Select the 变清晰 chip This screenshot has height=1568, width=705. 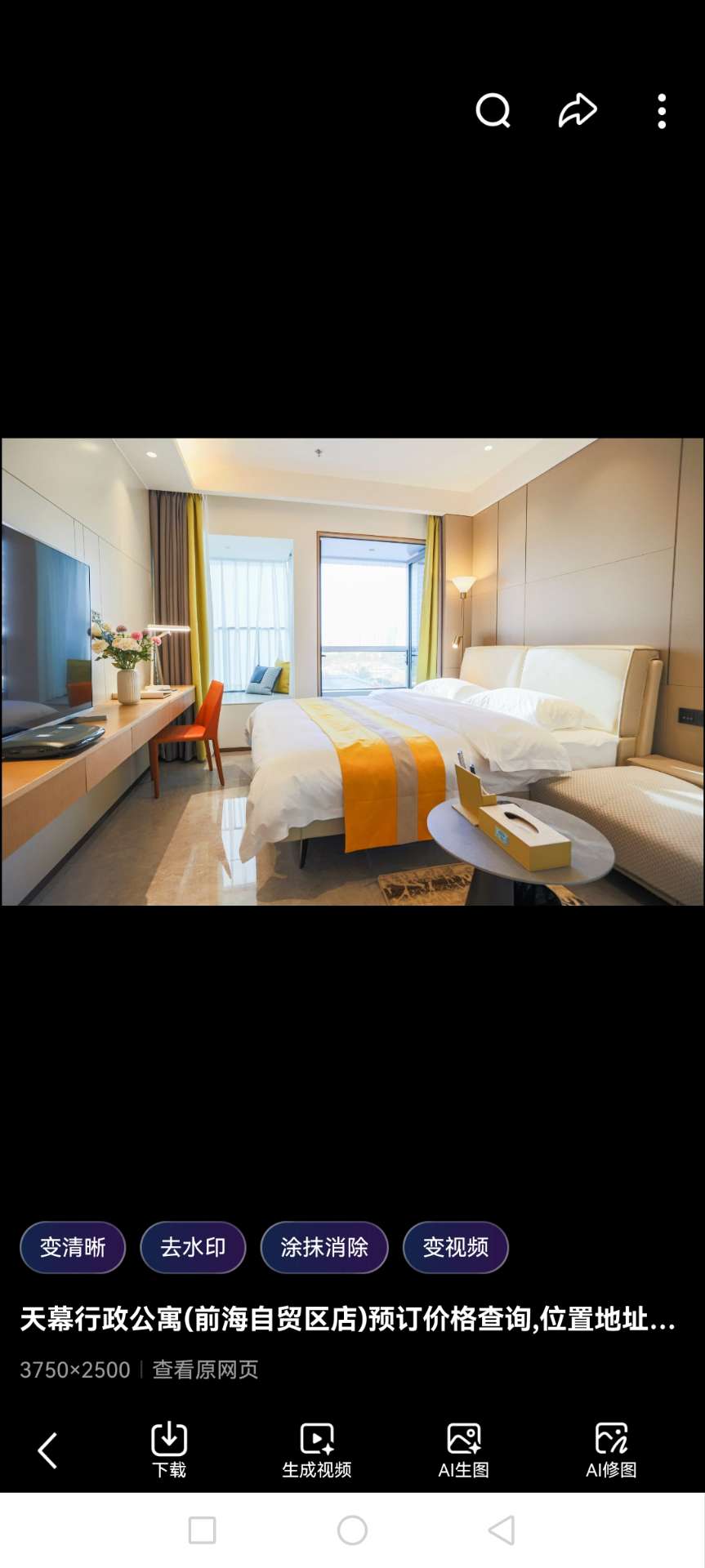tap(73, 1247)
